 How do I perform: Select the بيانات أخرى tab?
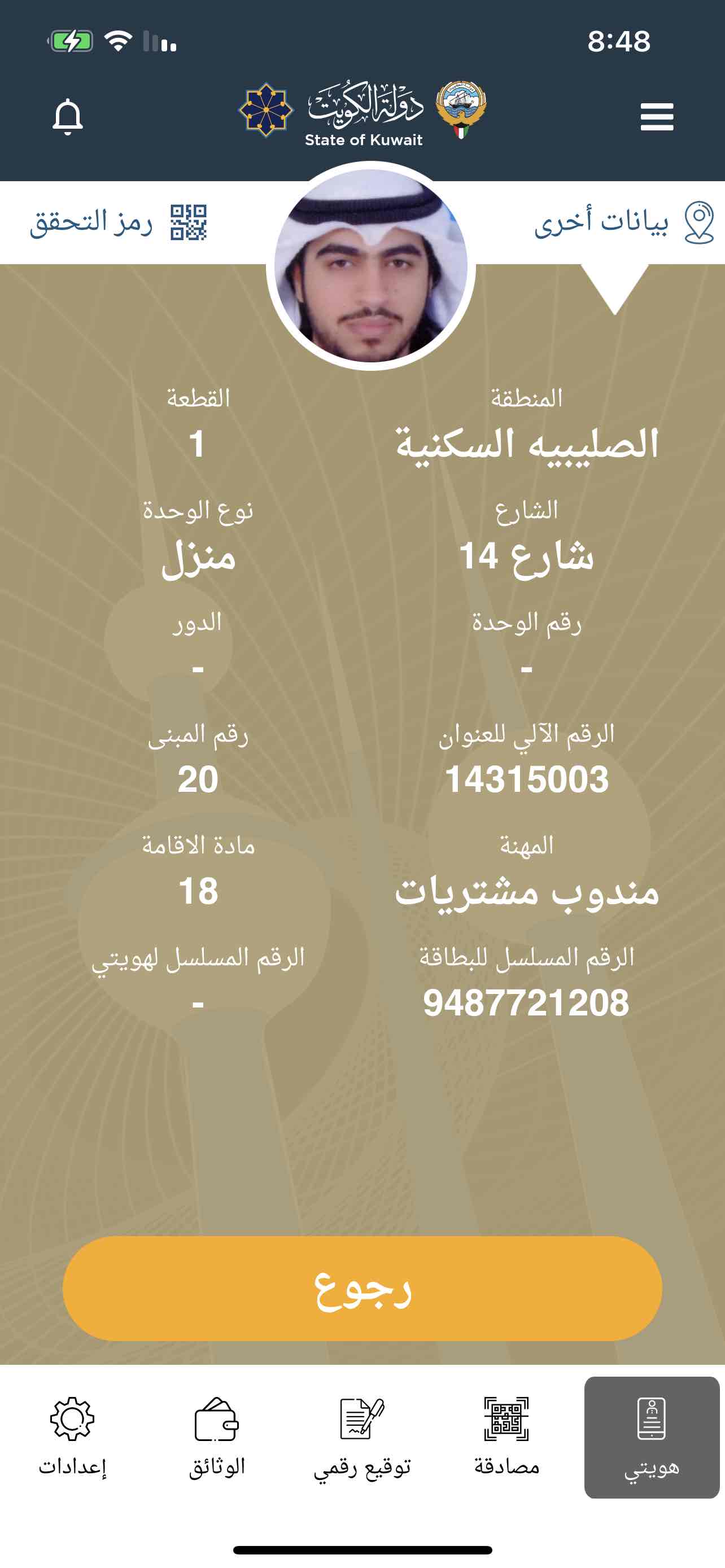[623, 222]
